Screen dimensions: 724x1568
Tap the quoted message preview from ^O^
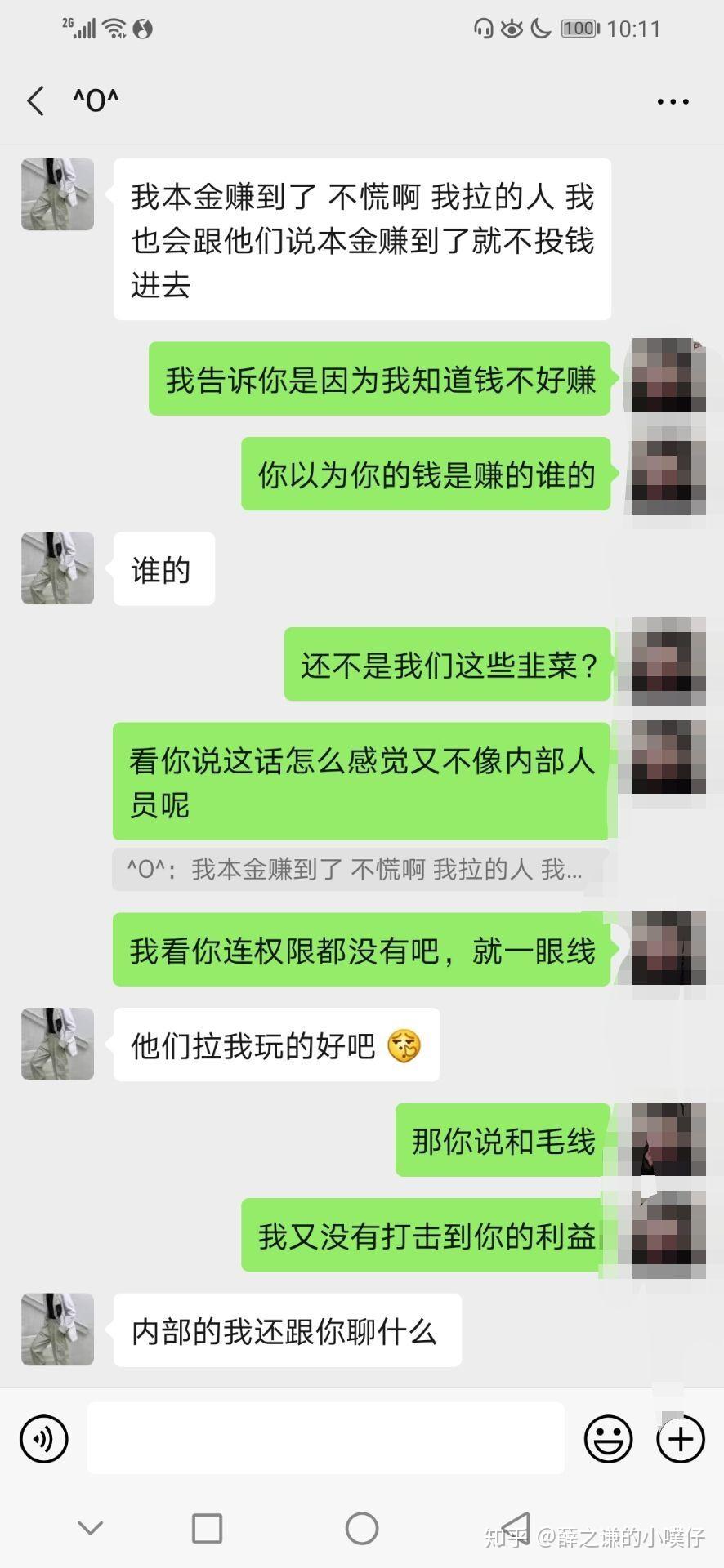tap(360, 870)
